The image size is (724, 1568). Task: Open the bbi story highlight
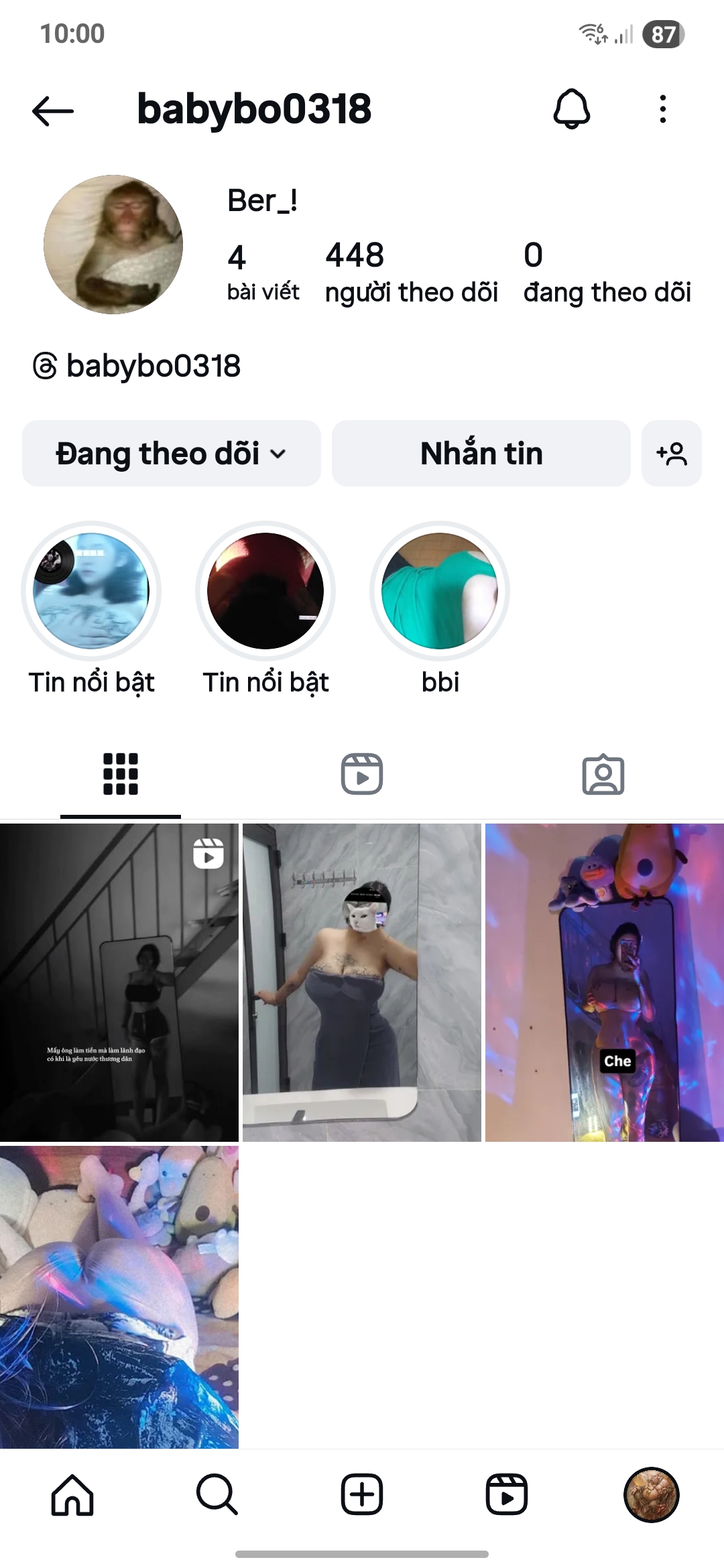pyautogui.click(x=440, y=591)
